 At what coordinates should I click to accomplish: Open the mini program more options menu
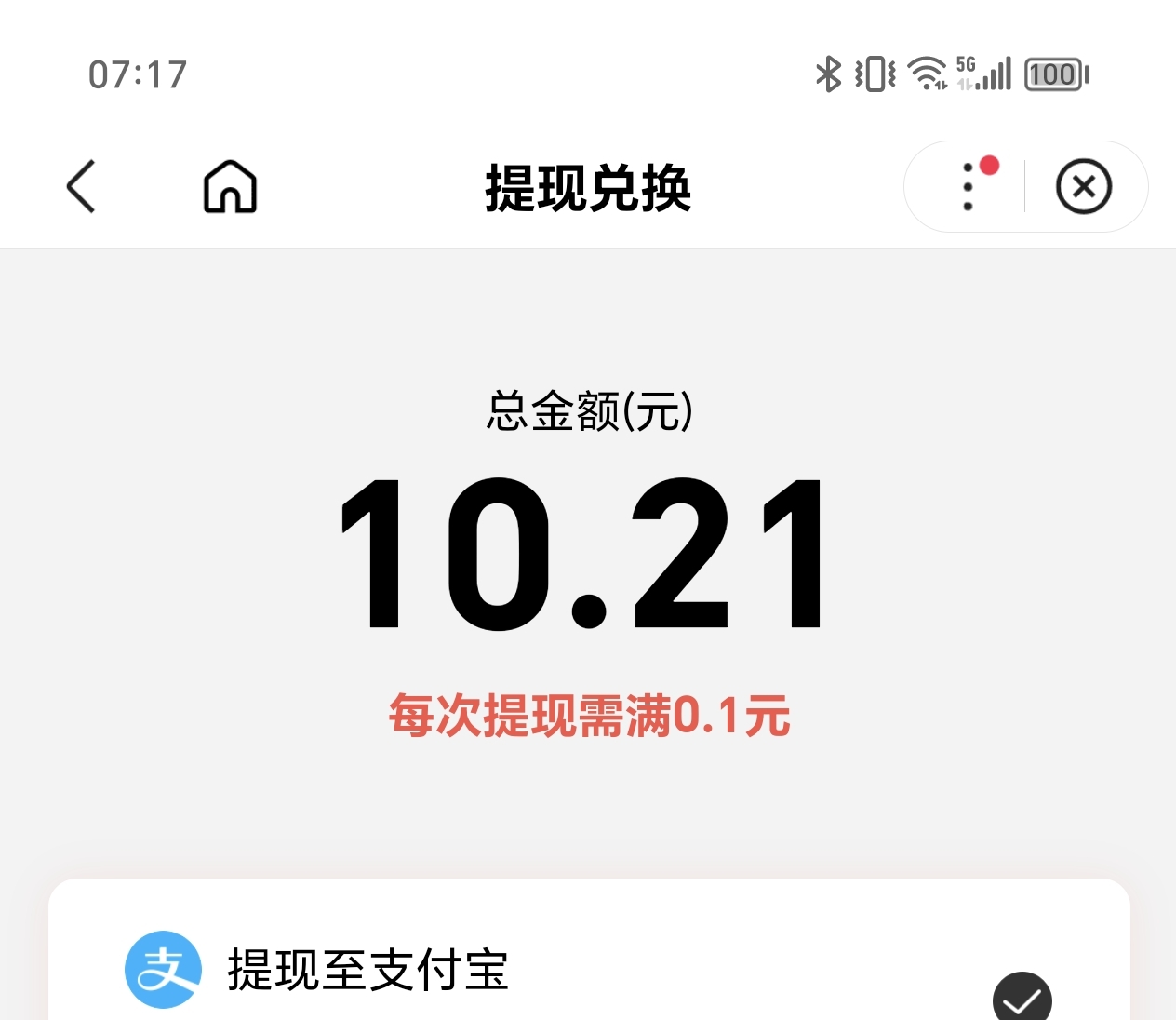(x=969, y=186)
